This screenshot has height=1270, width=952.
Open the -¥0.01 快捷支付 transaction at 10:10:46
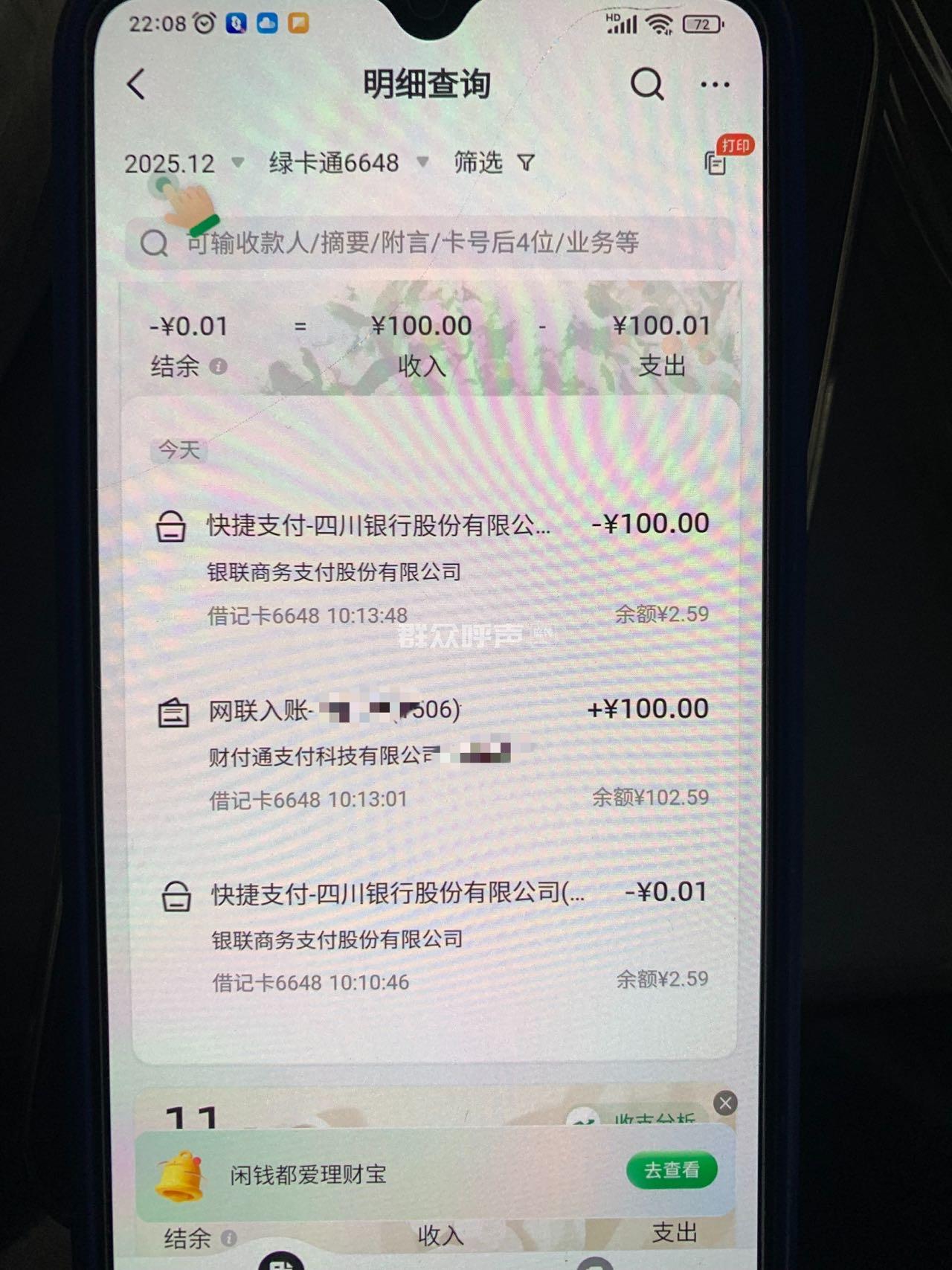coord(431,936)
